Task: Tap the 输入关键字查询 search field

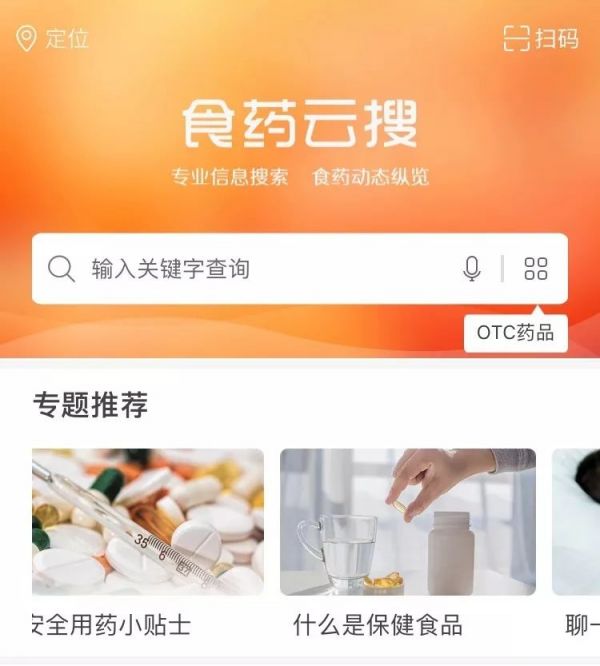Action: click(250, 269)
